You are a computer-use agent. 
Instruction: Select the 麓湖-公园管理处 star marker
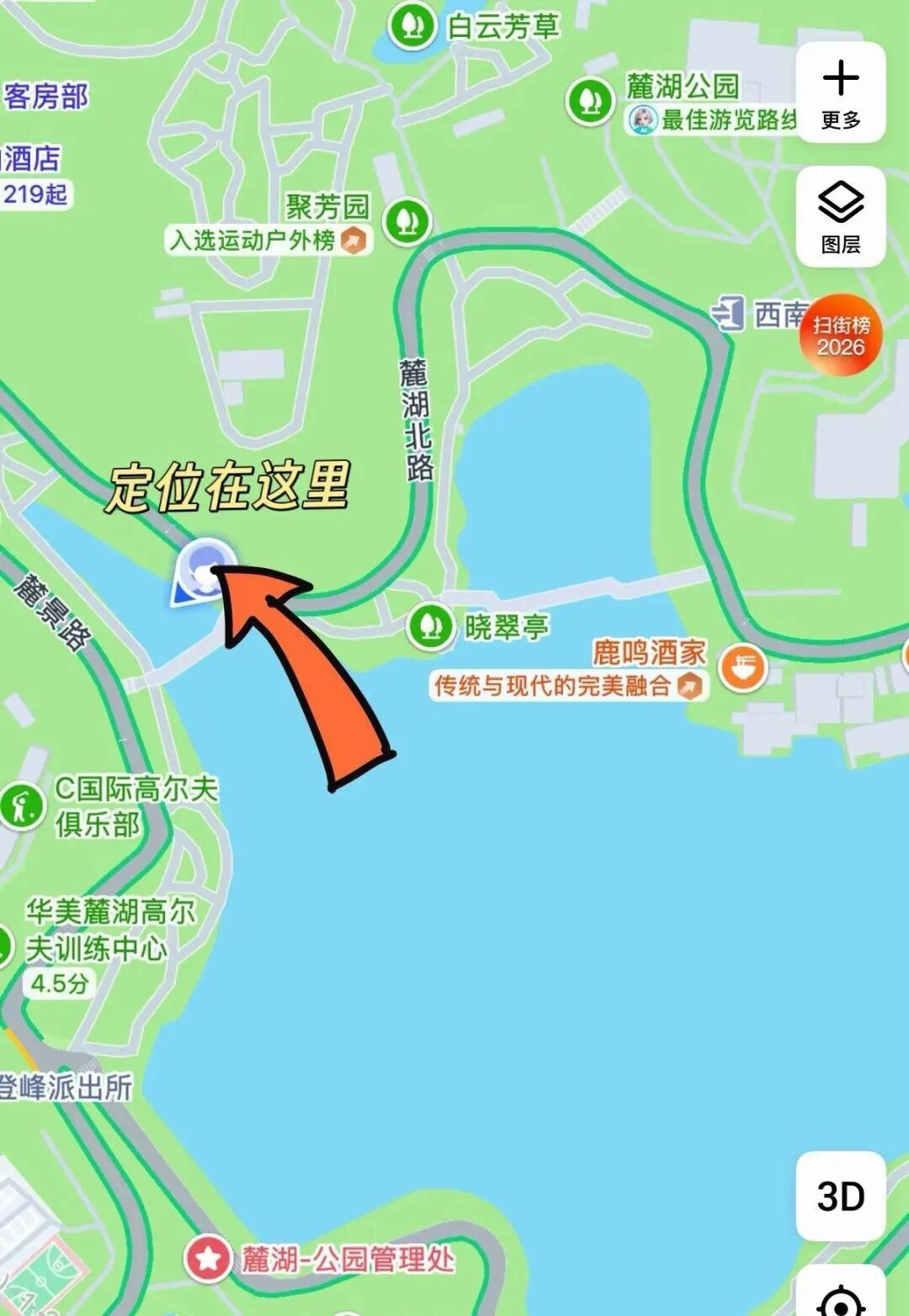(x=208, y=1260)
